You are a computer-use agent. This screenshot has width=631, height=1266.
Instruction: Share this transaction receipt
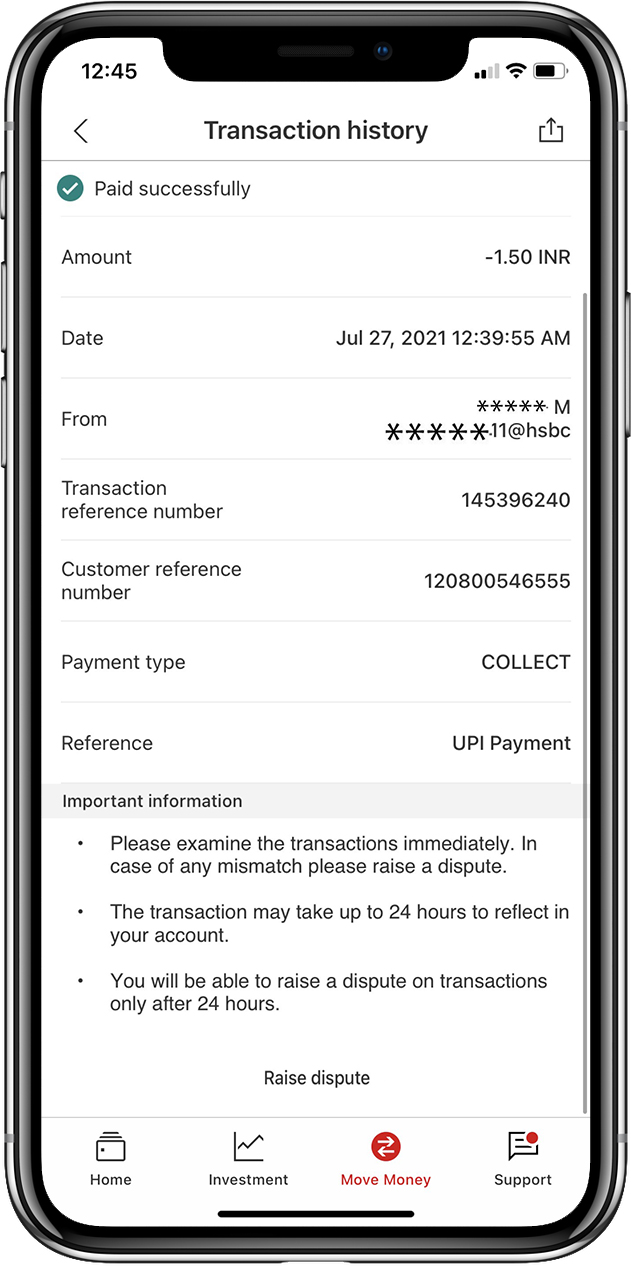(x=551, y=130)
